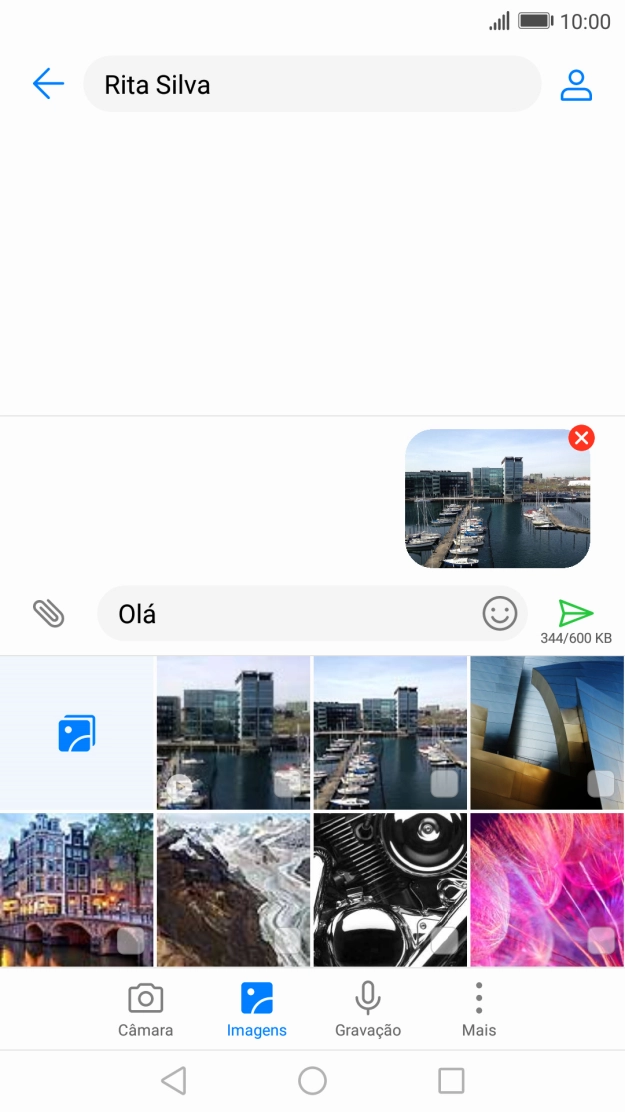The height and width of the screenshot is (1112, 625).
Task: Switch to the Câmara tab
Action: click(x=146, y=1008)
